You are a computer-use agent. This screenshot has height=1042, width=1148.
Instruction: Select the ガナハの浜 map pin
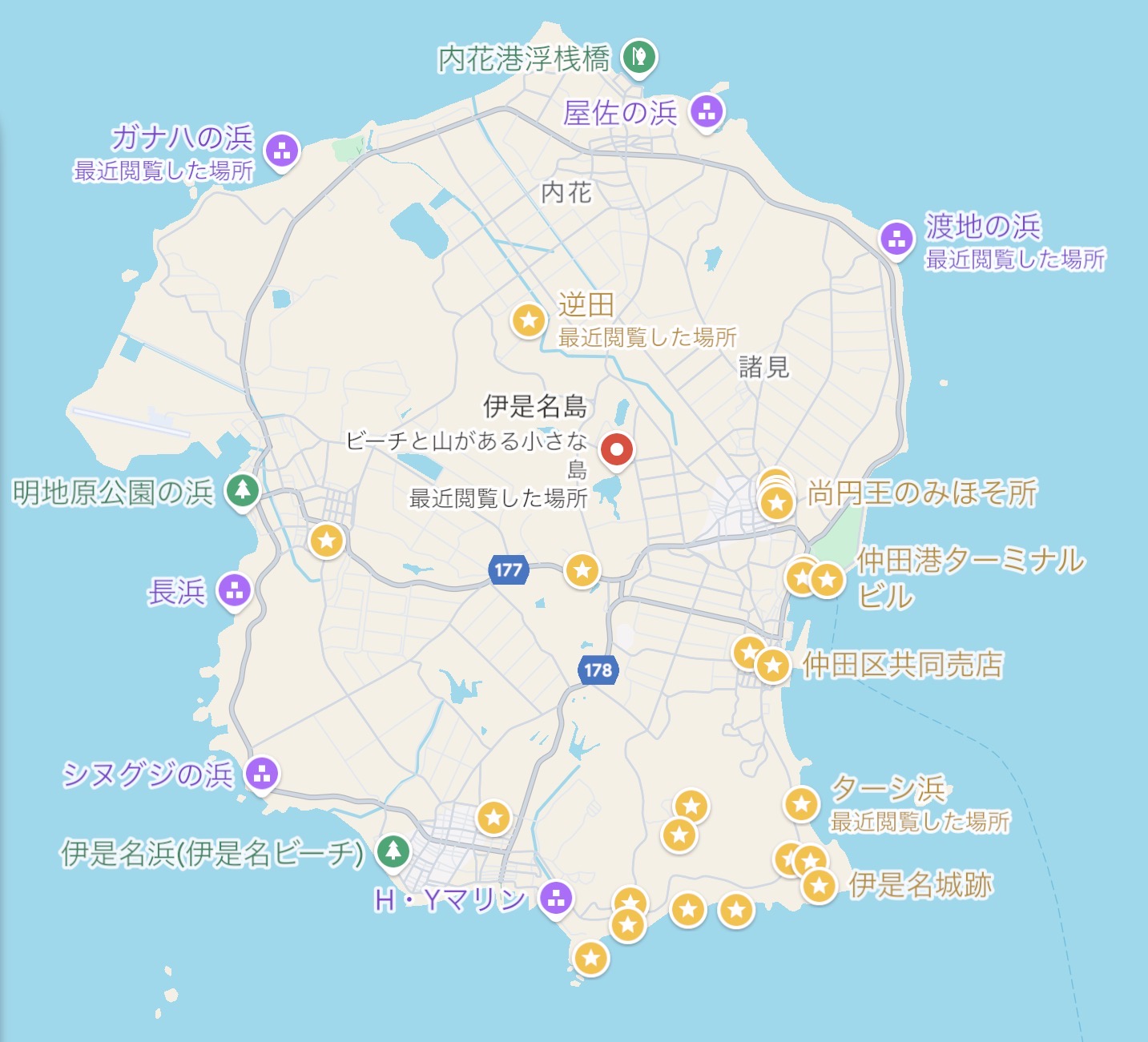tap(281, 150)
